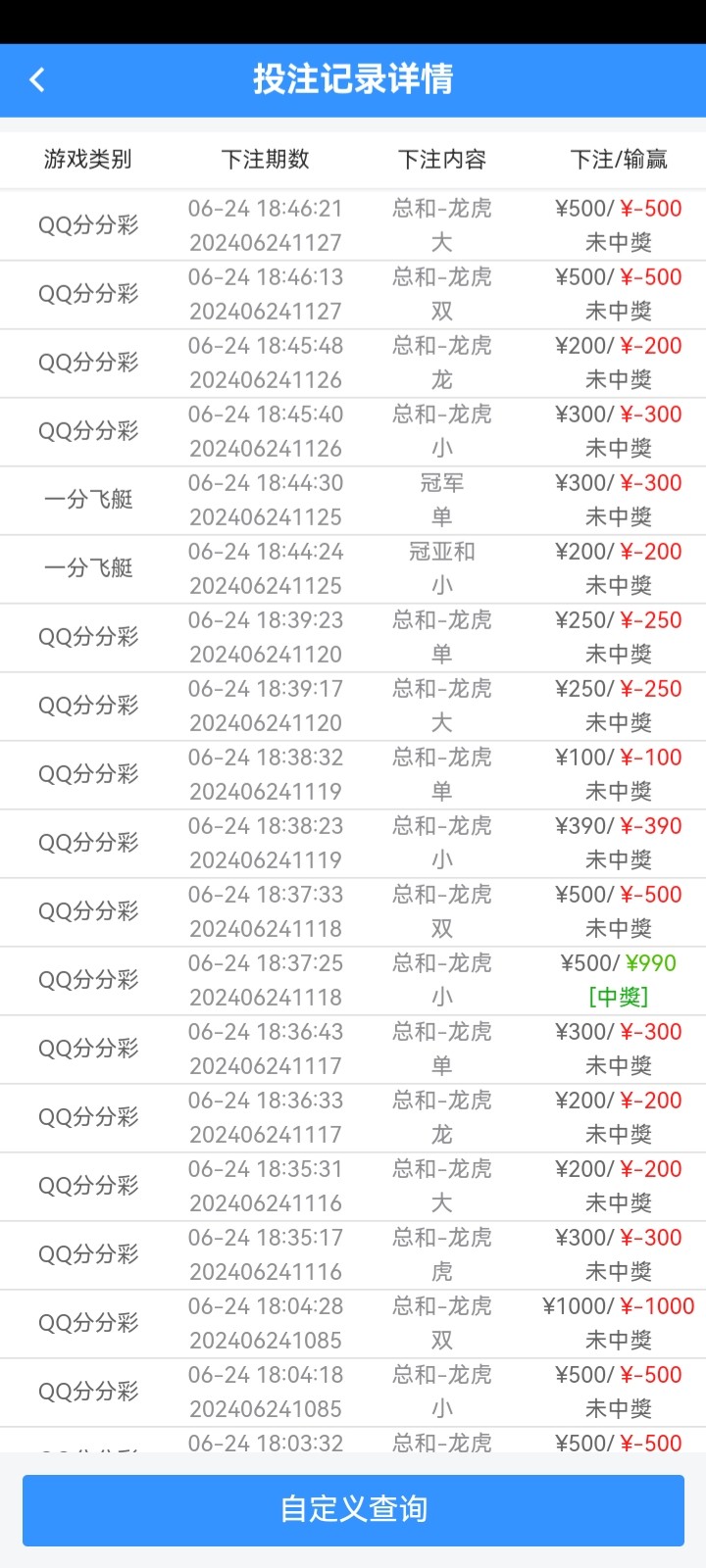Sort by the 下注/输赢 column header
Viewport: 706px width, 1568px height.
[x=621, y=159]
